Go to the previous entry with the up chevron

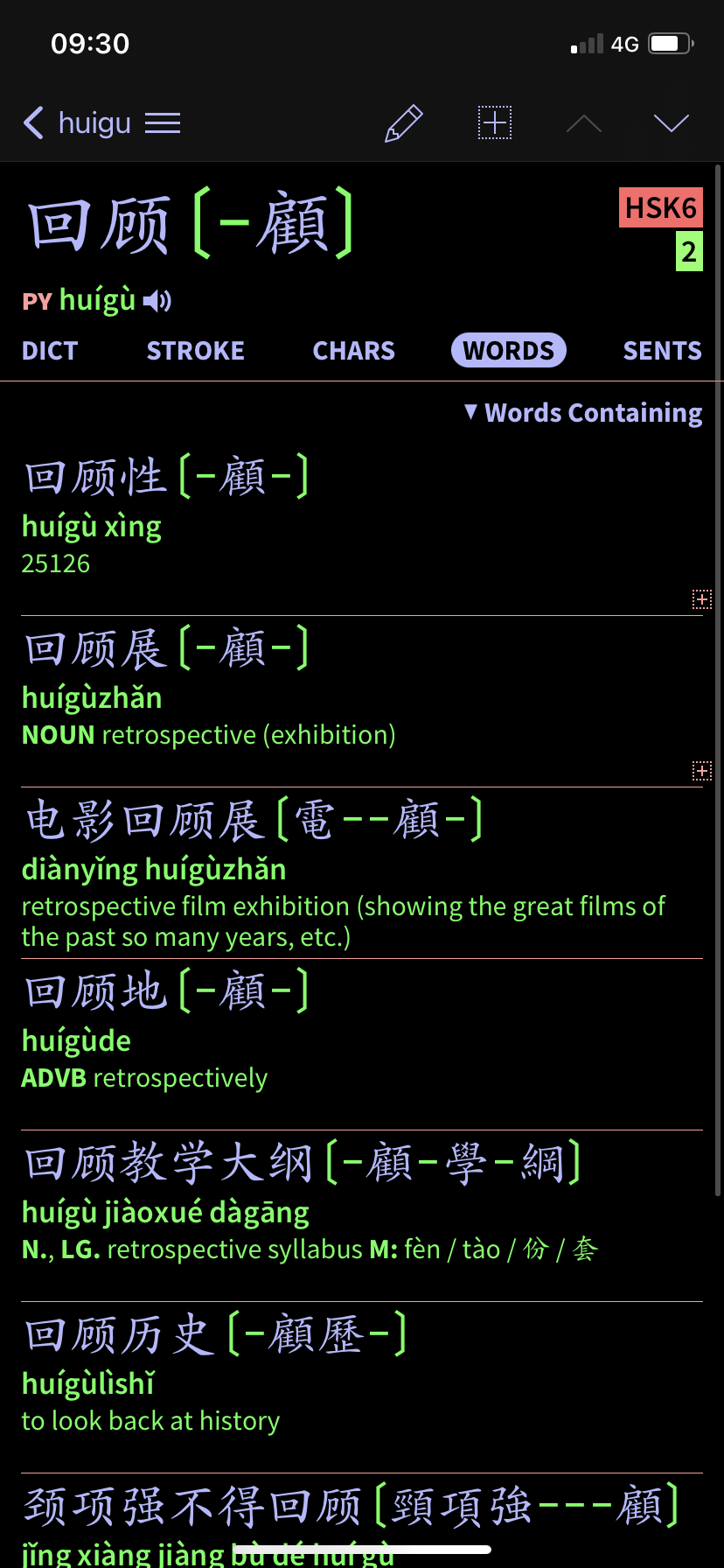pyautogui.click(x=584, y=123)
